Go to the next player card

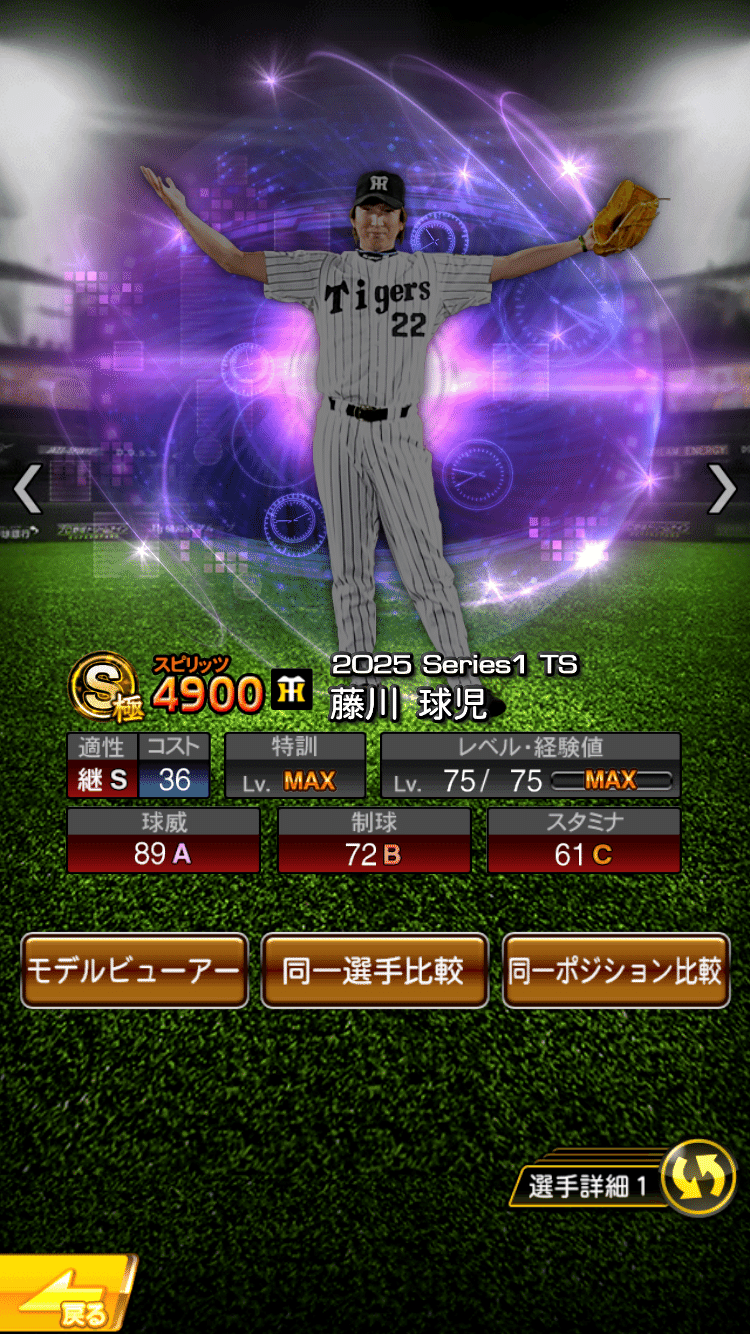click(722, 489)
